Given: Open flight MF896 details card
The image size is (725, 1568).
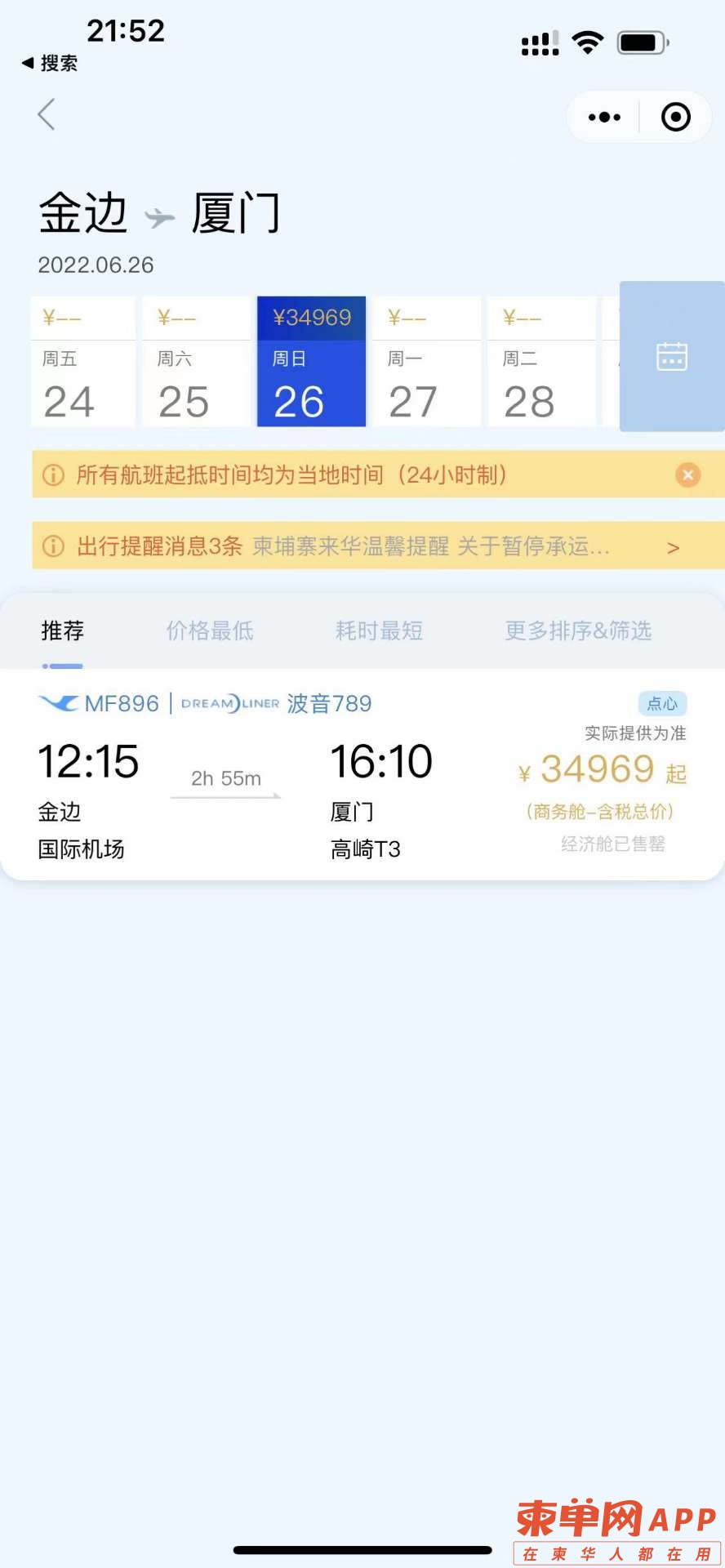Looking at the screenshot, I should 362,774.
